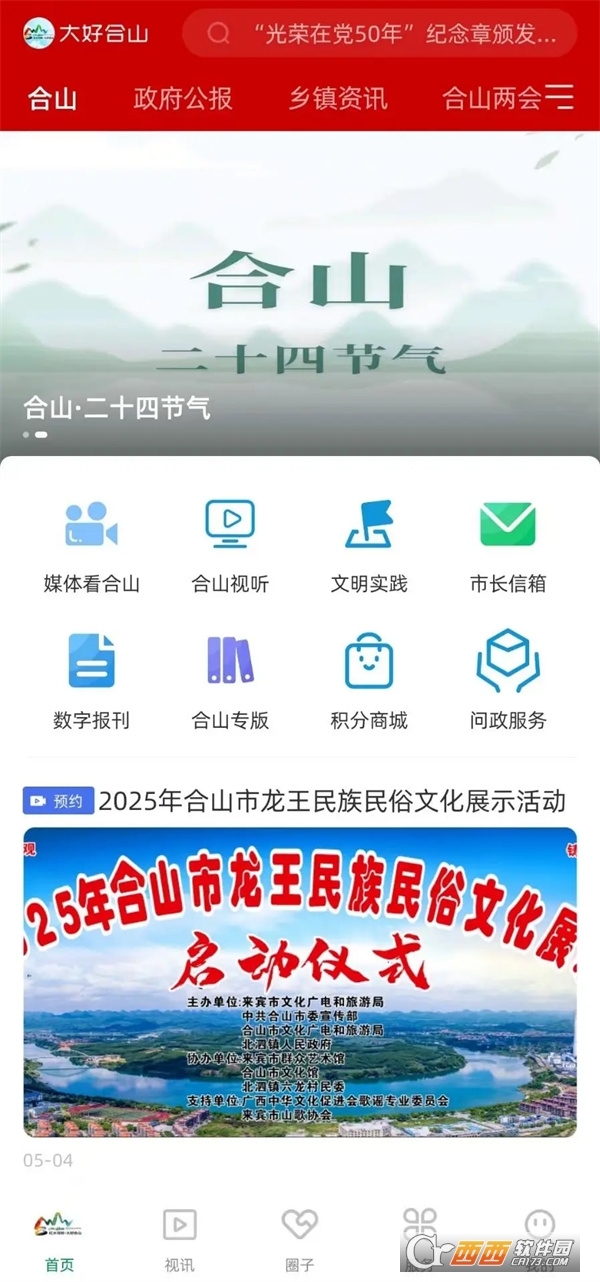This screenshot has width=600, height=1282.
Task: Open the channel menu hamburger icon
Action: coord(559,97)
